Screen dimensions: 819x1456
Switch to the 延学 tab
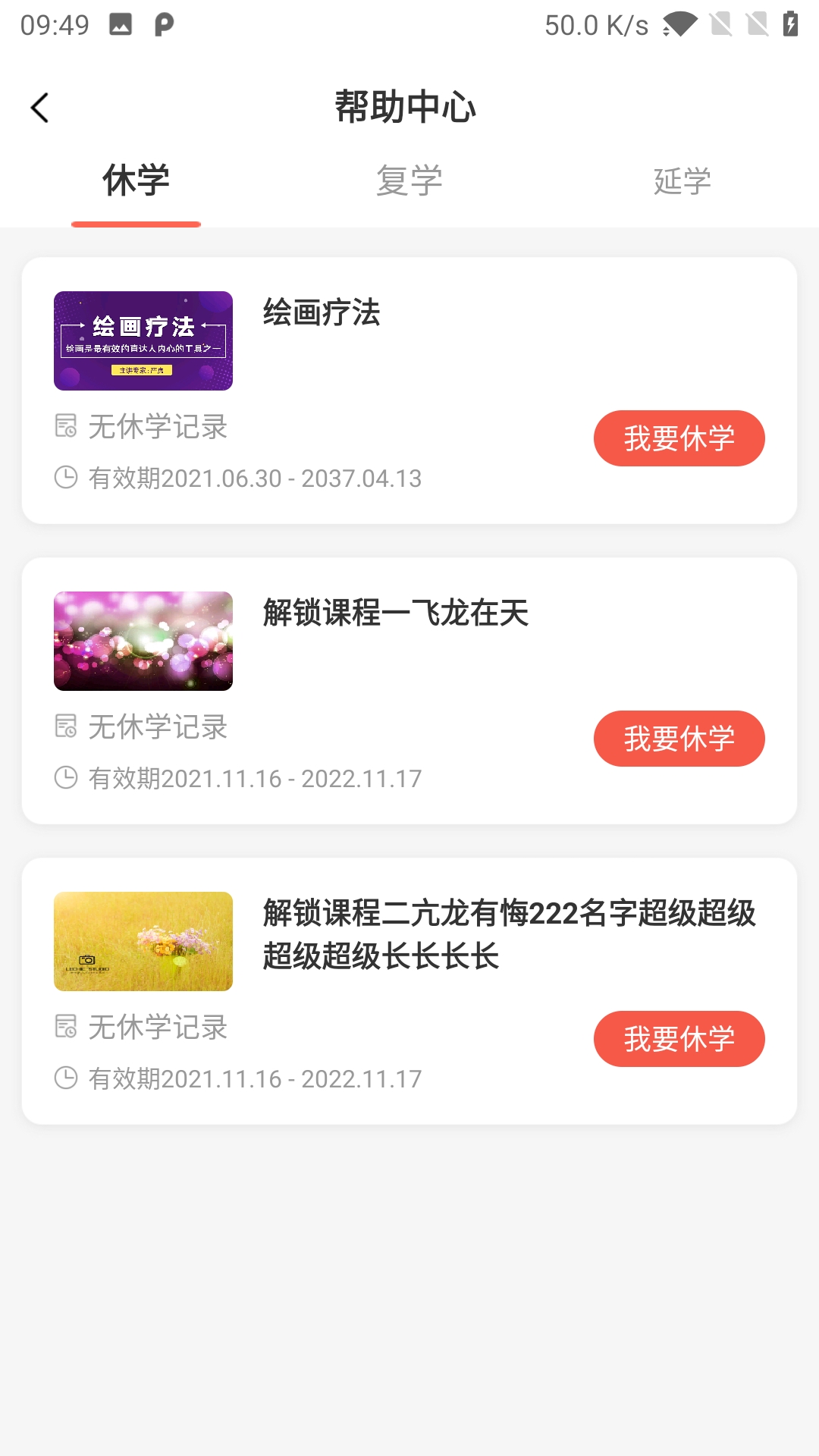[682, 180]
